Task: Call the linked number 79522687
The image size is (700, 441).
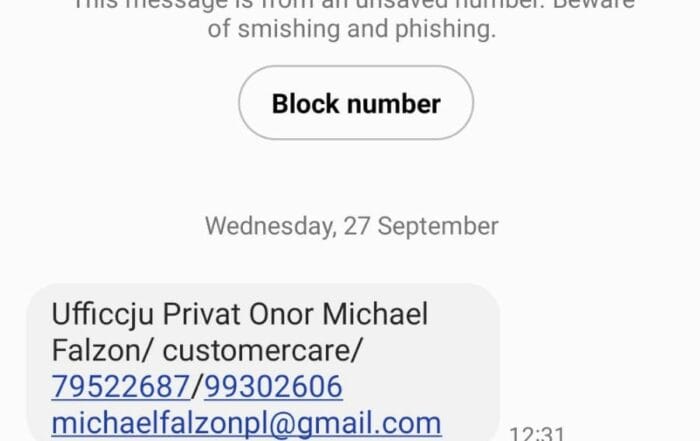Action: [120, 386]
